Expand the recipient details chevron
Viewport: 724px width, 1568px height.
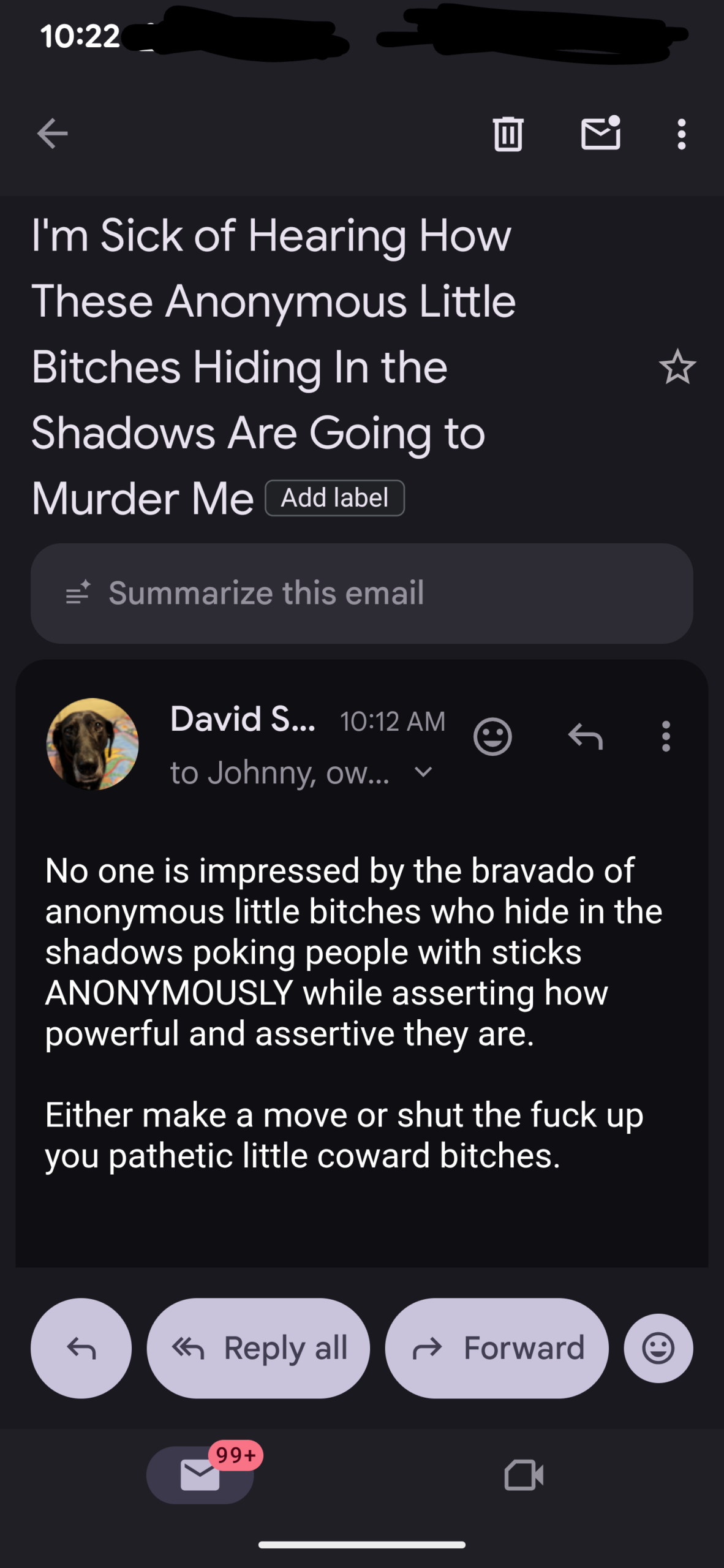[x=423, y=772]
